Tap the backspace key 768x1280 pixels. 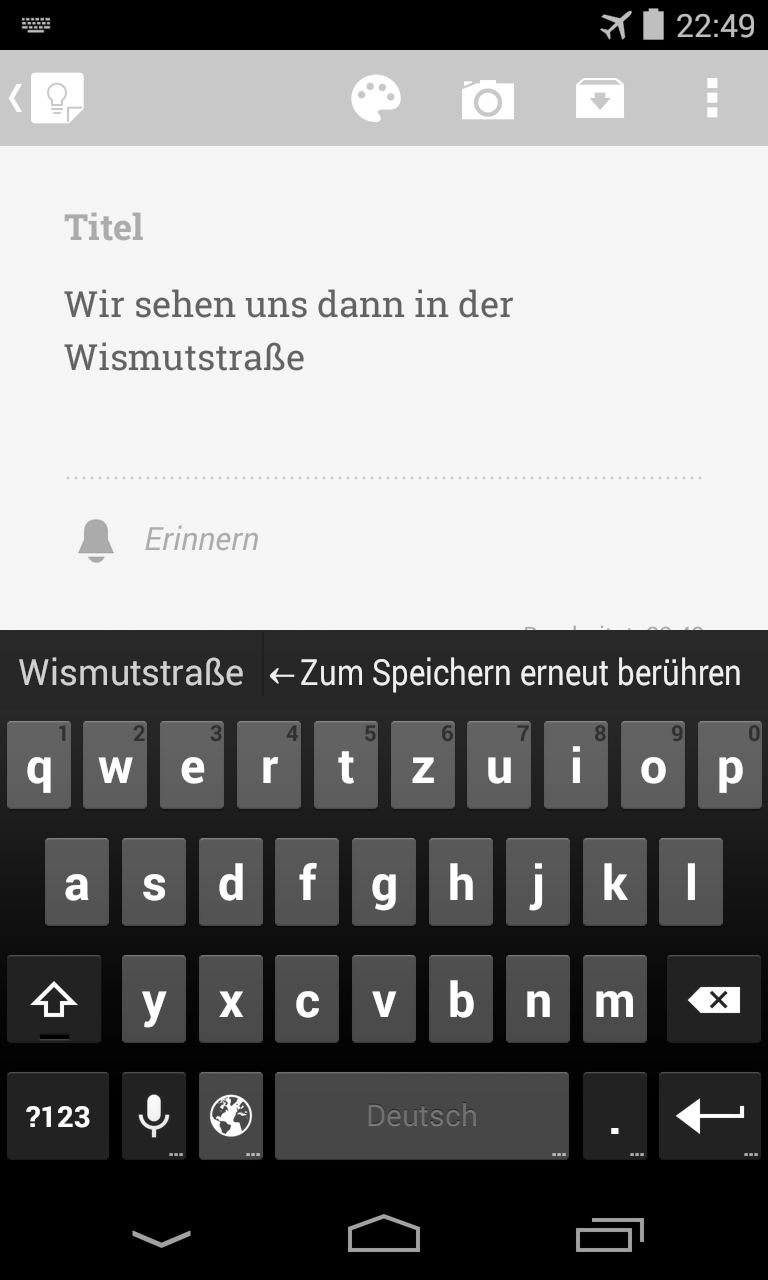714,999
